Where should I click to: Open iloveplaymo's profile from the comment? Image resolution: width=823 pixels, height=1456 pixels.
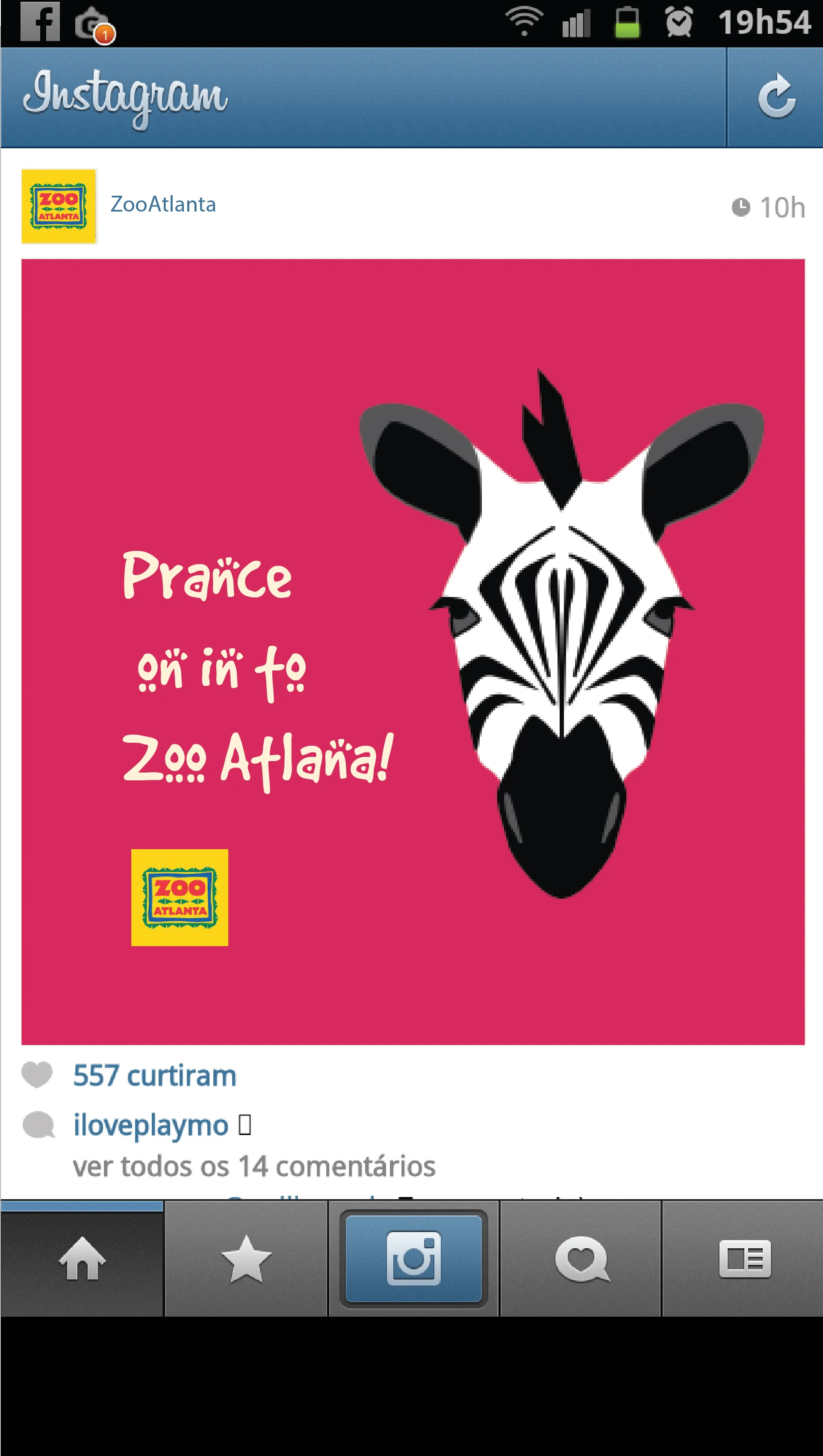(150, 1125)
